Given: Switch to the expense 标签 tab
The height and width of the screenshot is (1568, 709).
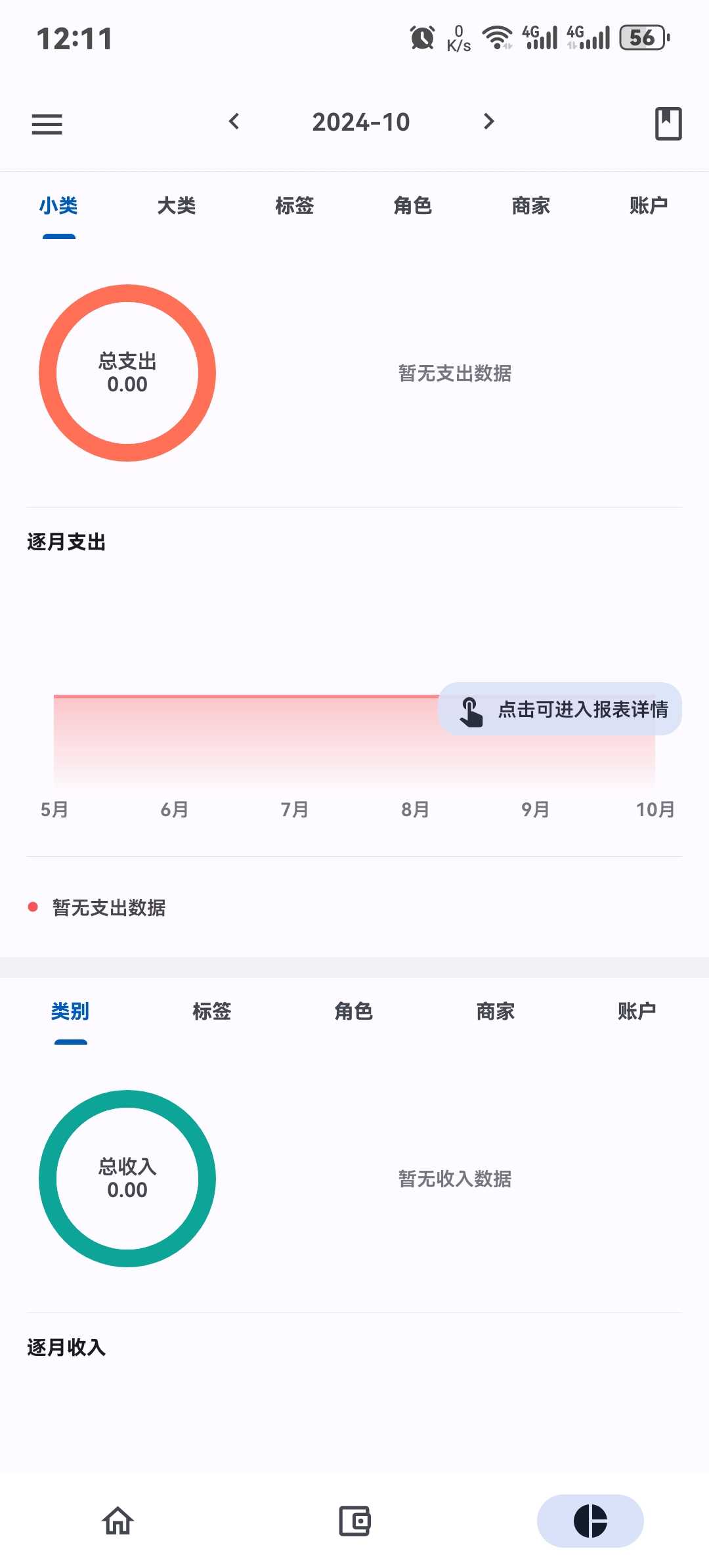Looking at the screenshot, I should 295,206.
